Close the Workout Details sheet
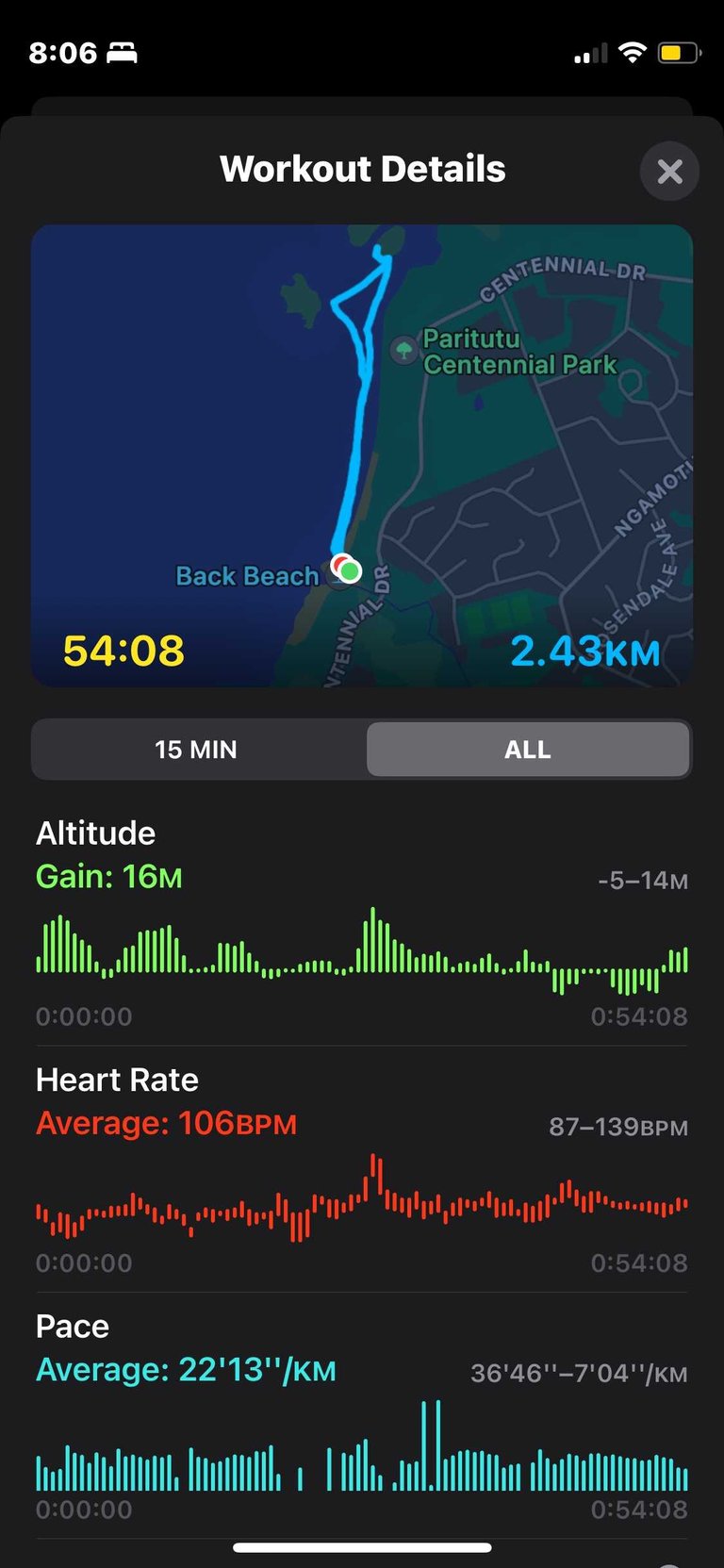 (669, 172)
